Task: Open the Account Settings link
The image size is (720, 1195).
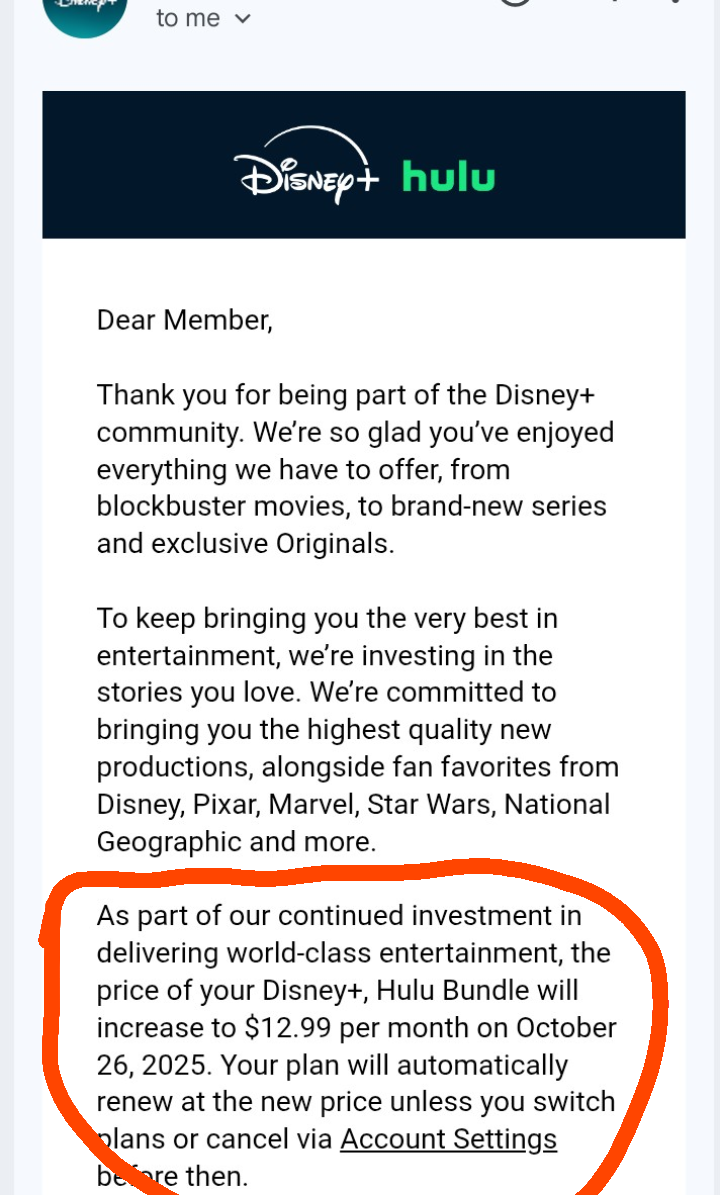Action: pos(448,1139)
